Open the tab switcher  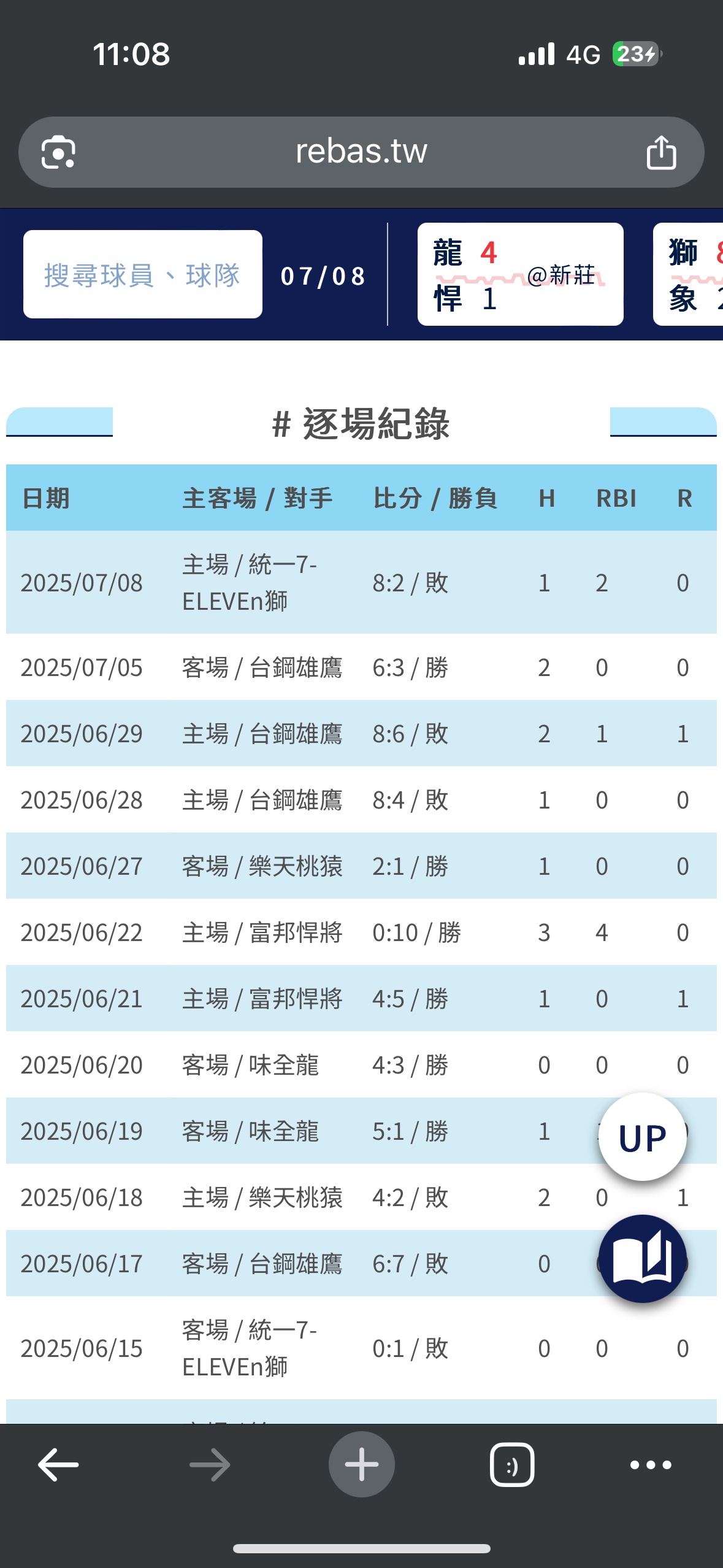tap(512, 1465)
